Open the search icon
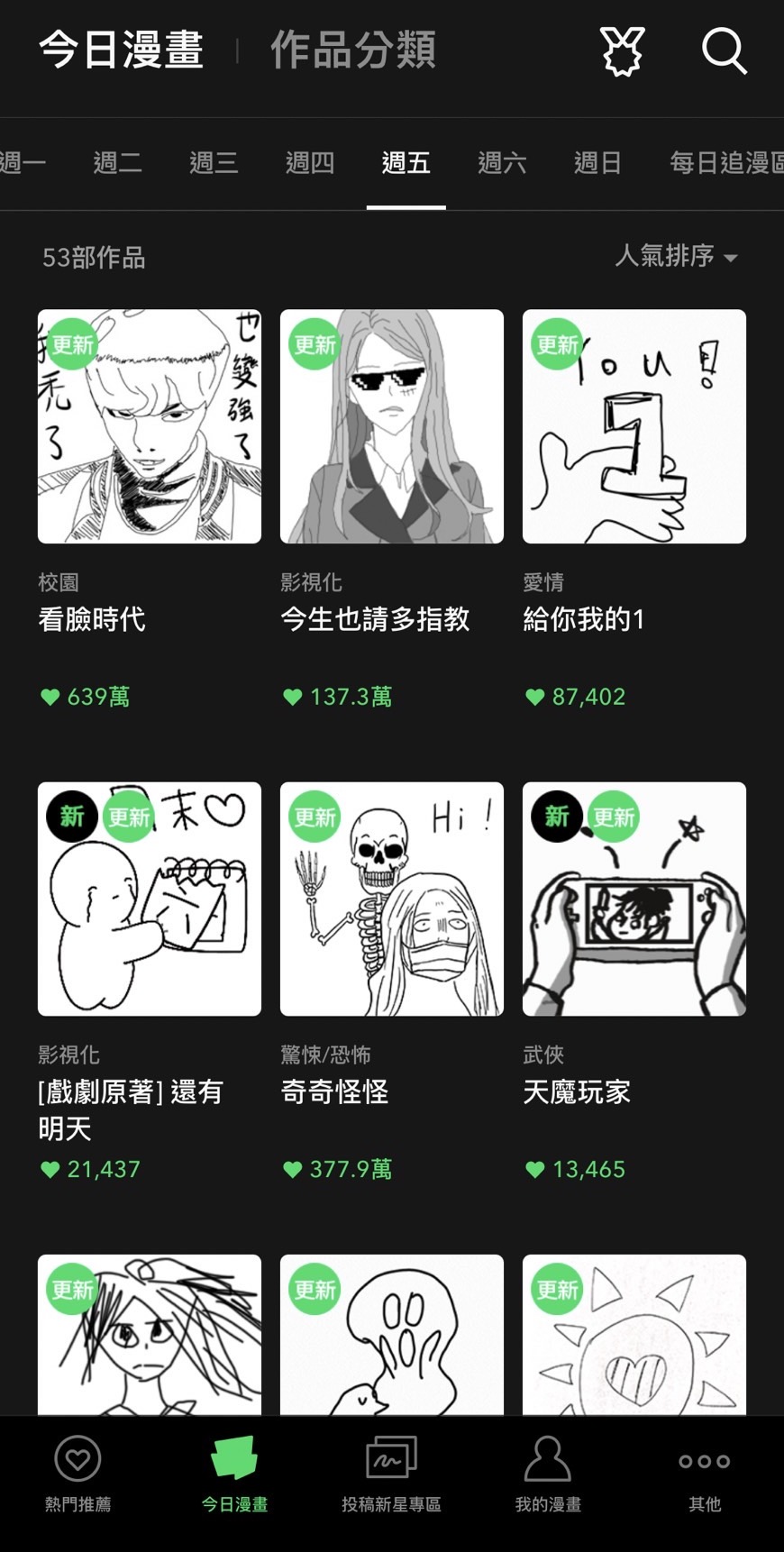The height and width of the screenshot is (1552, 784). pos(724,50)
